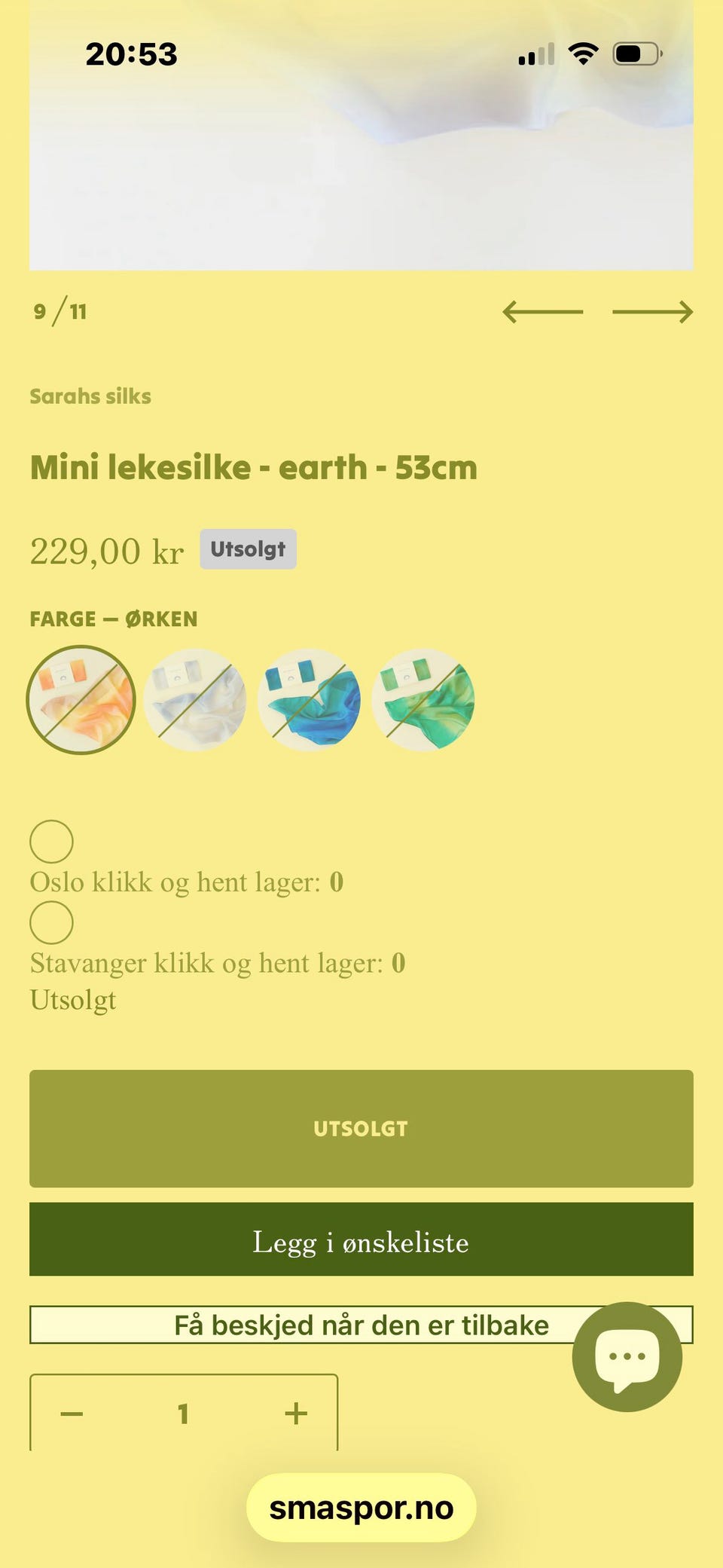Tap the smaspor.no address pill

[361, 1508]
